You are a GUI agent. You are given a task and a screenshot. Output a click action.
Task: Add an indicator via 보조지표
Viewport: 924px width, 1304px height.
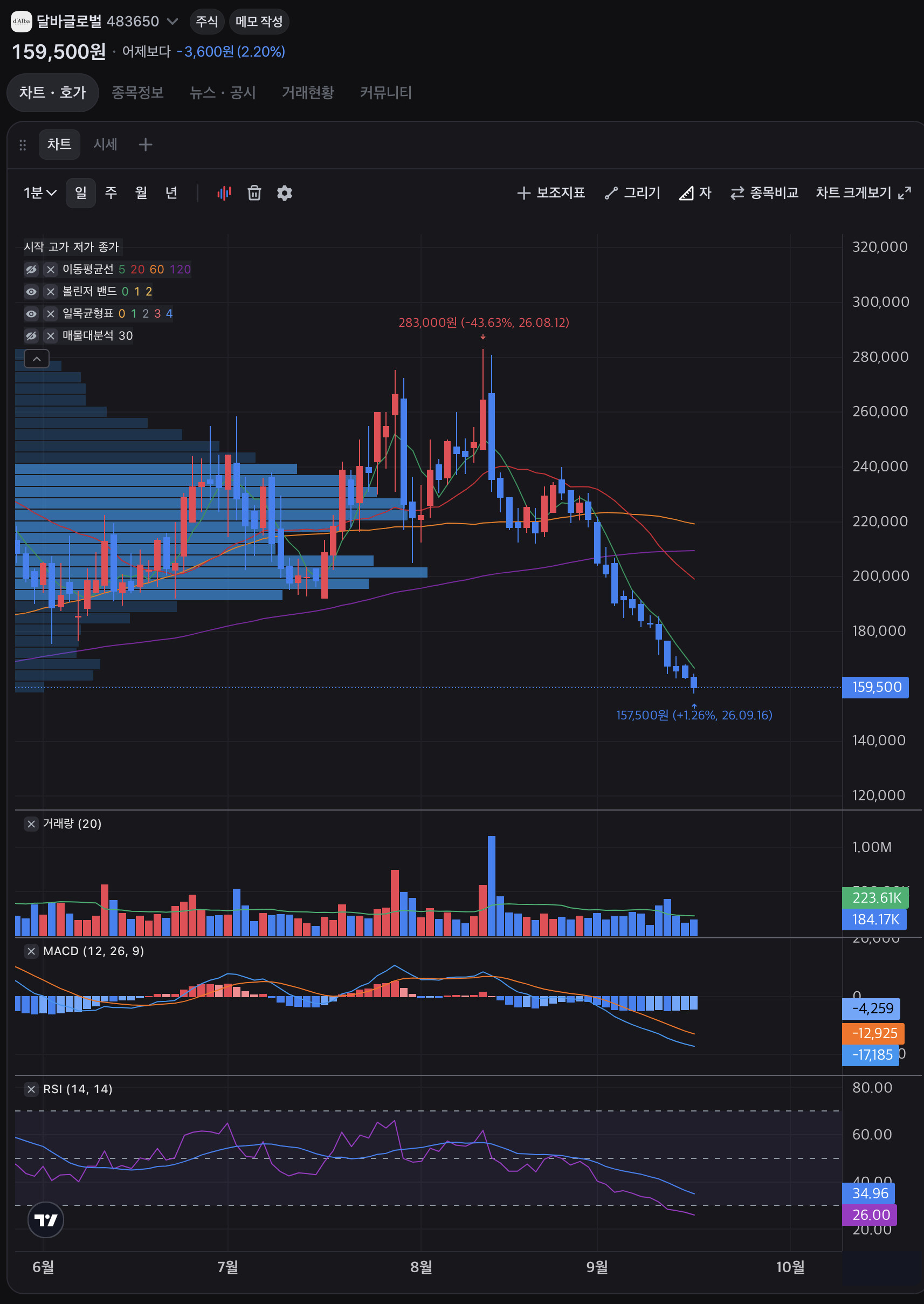point(551,193)
